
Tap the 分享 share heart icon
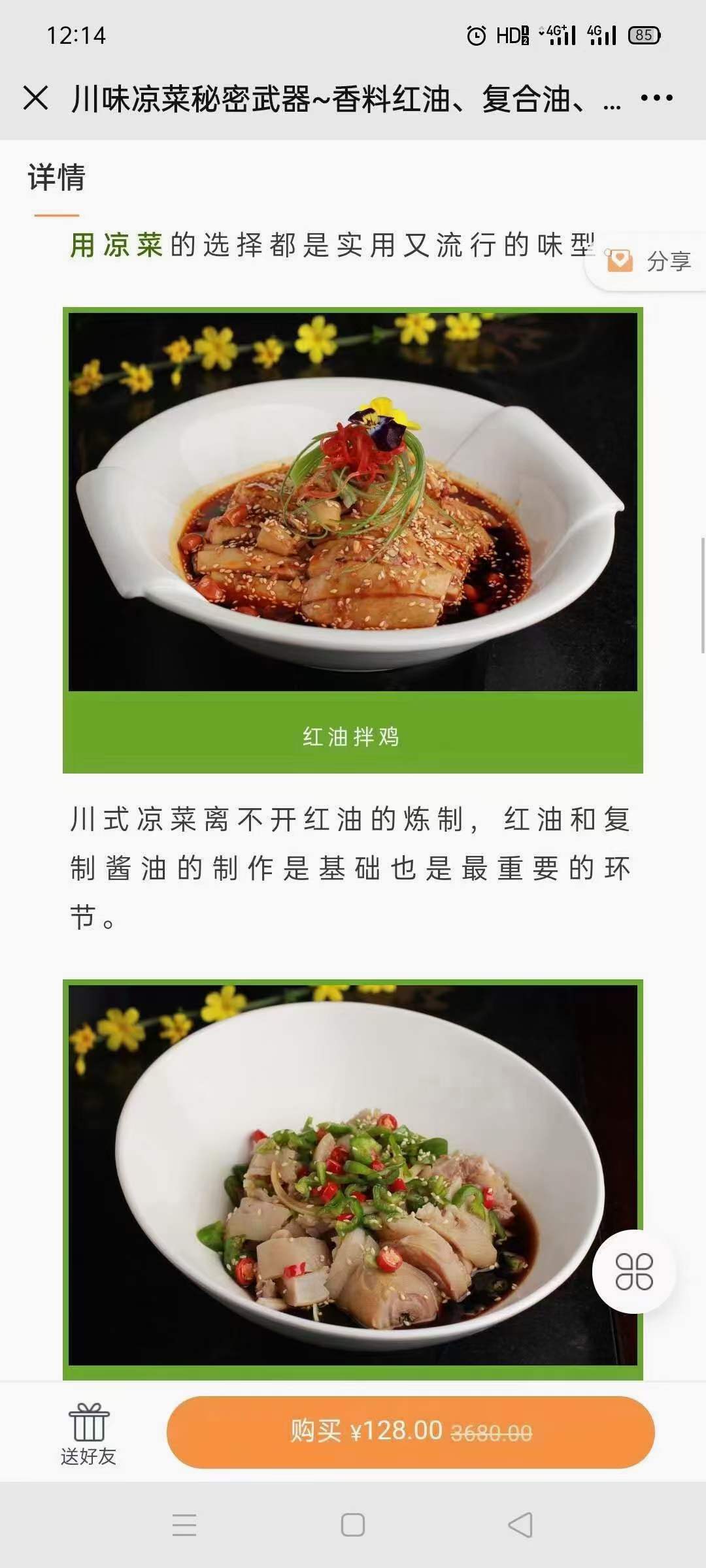[621, 261]
